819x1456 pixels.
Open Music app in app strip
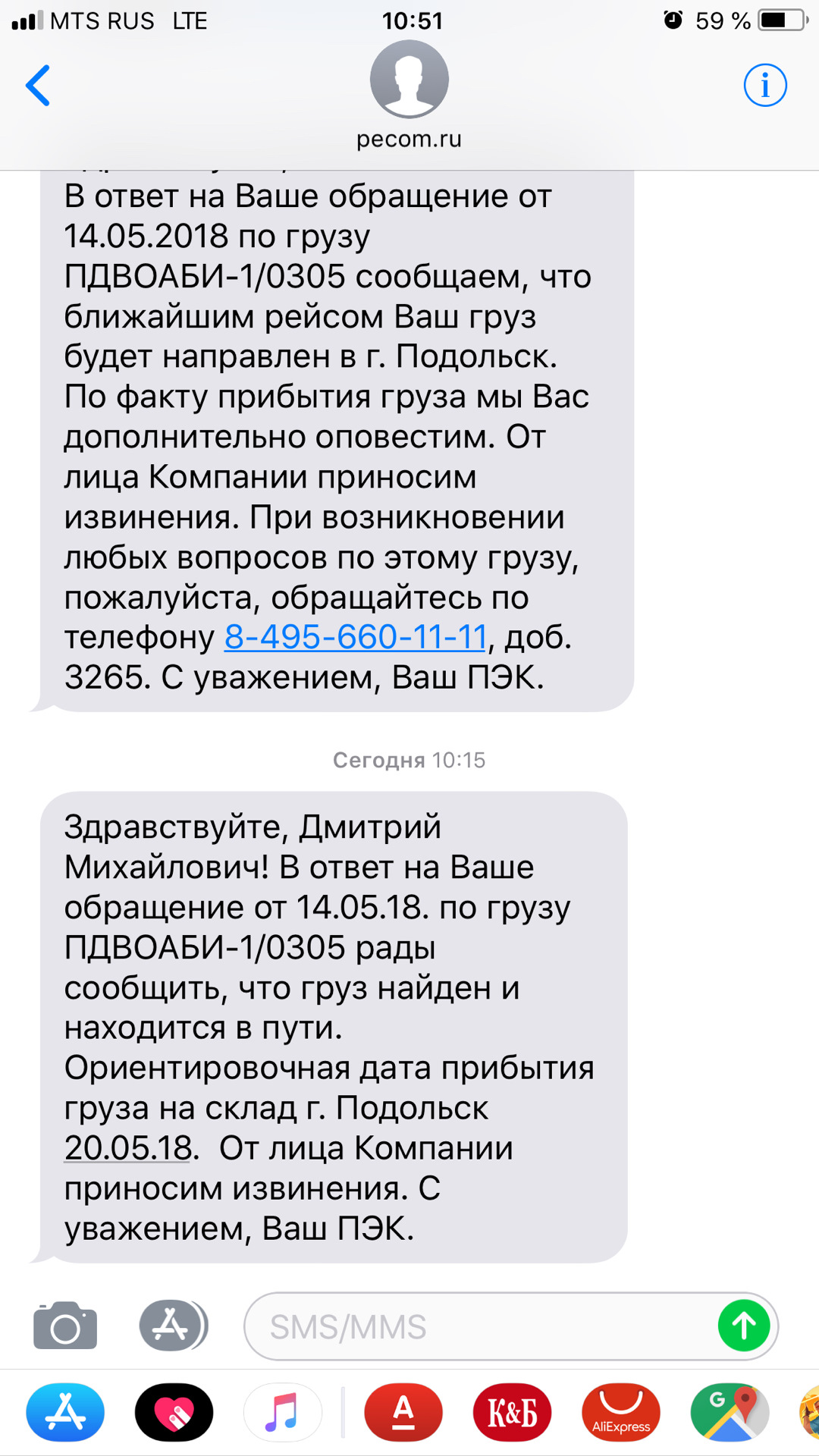282,1413
